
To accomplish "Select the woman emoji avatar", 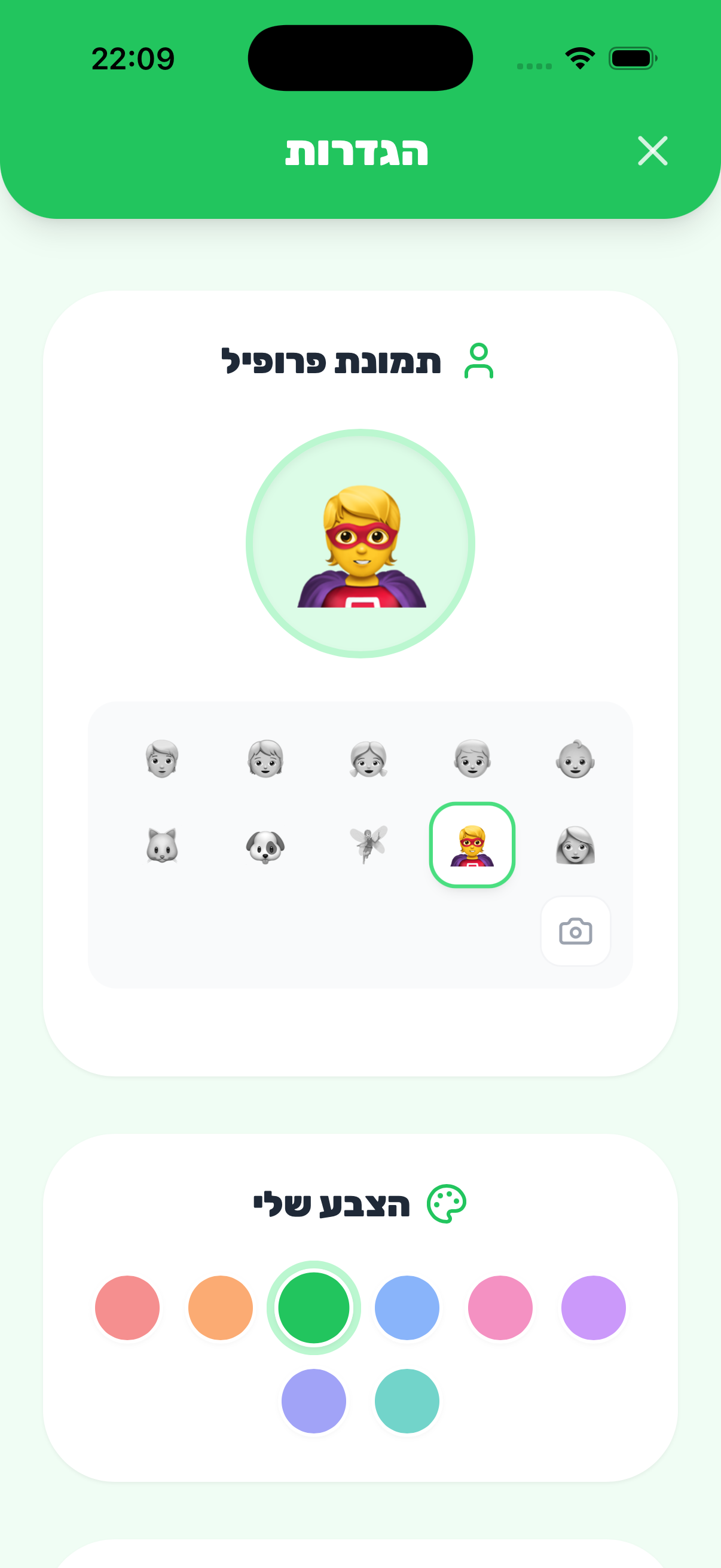I will click(x=574, y=845).
